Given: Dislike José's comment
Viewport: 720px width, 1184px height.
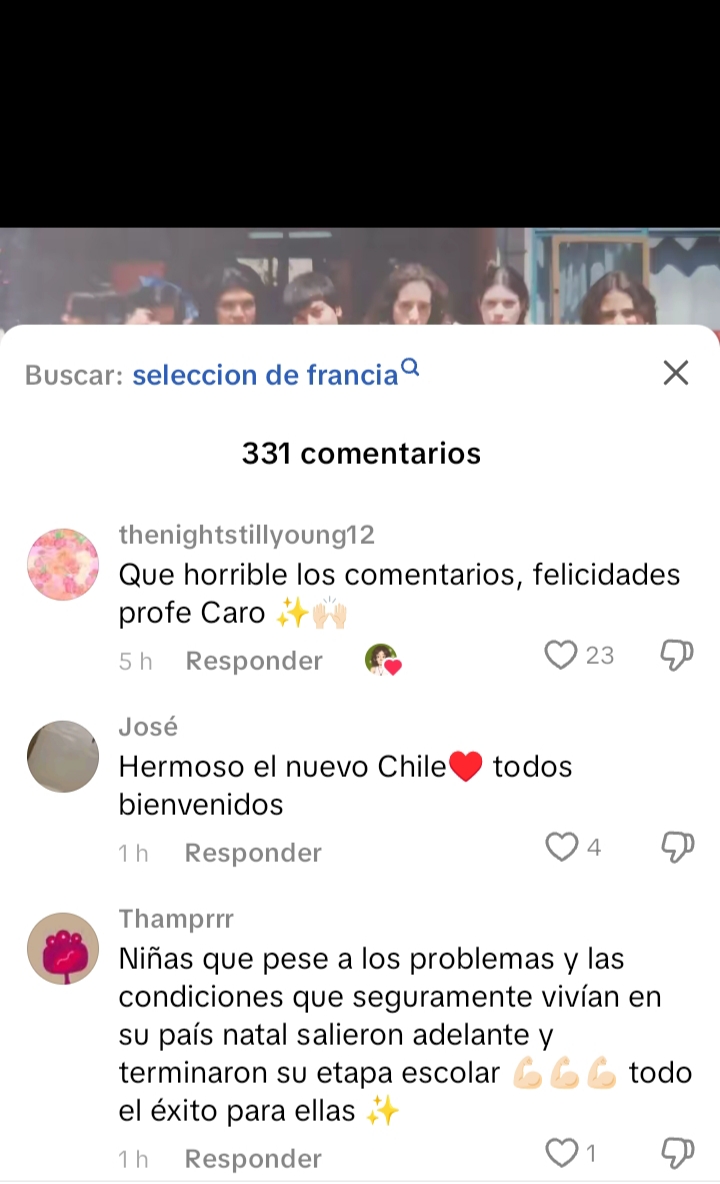Looking at the screenshot, I should 677,847.
